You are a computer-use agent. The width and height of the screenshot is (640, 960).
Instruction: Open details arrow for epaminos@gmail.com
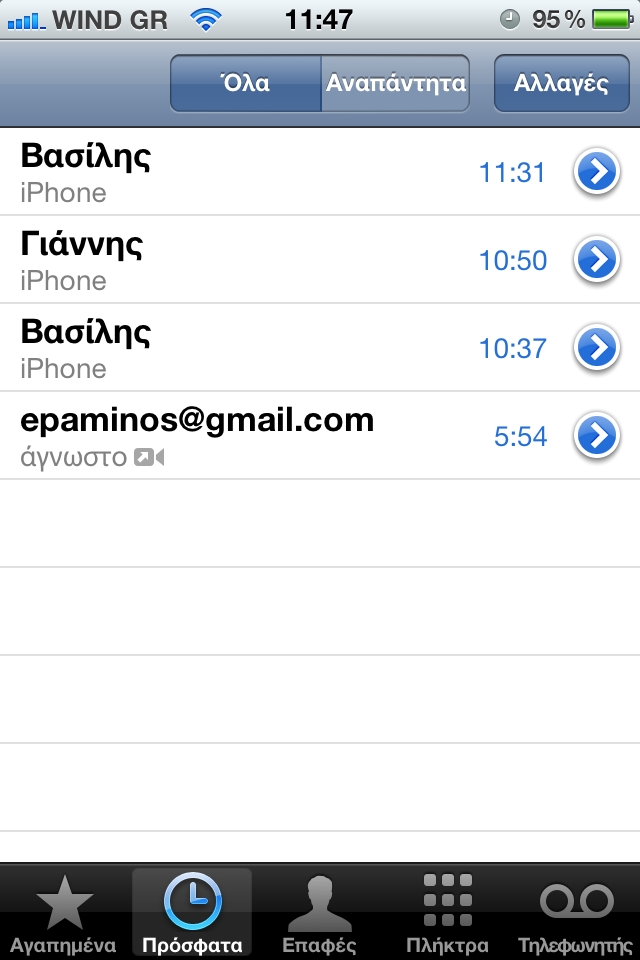click(x=596, y=436)
